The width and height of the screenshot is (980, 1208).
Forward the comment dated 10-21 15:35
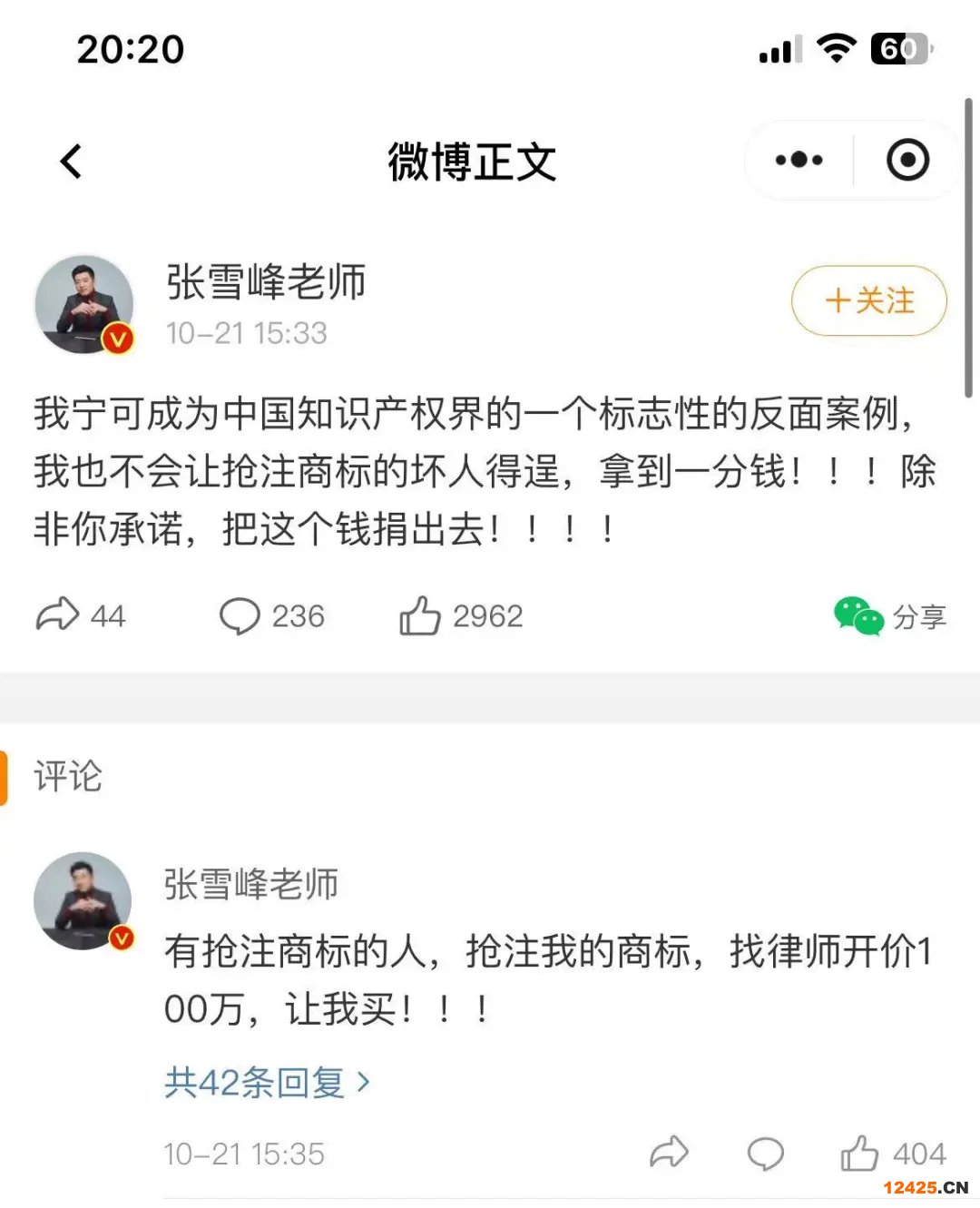pyautogui.click(x=670, y=1153)
